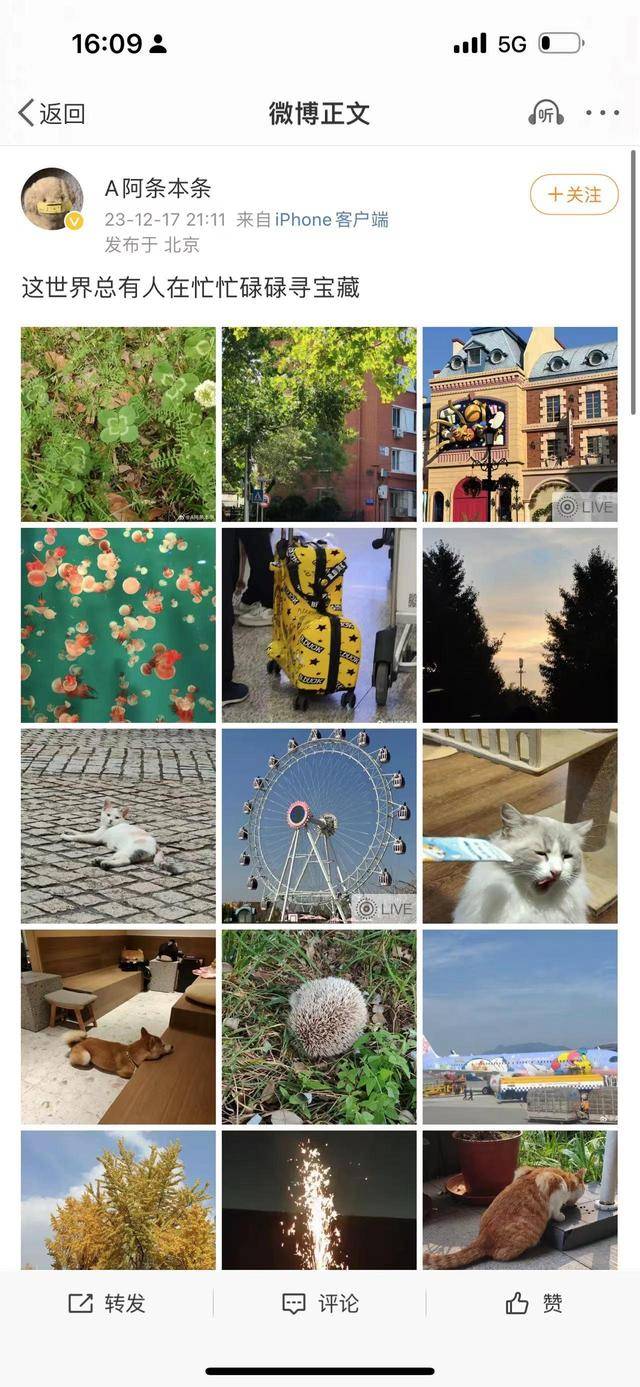The height and width of the screenshot is (1387, 640).
Task: Open the four-leaf clover photo
Action: [118, 424]
